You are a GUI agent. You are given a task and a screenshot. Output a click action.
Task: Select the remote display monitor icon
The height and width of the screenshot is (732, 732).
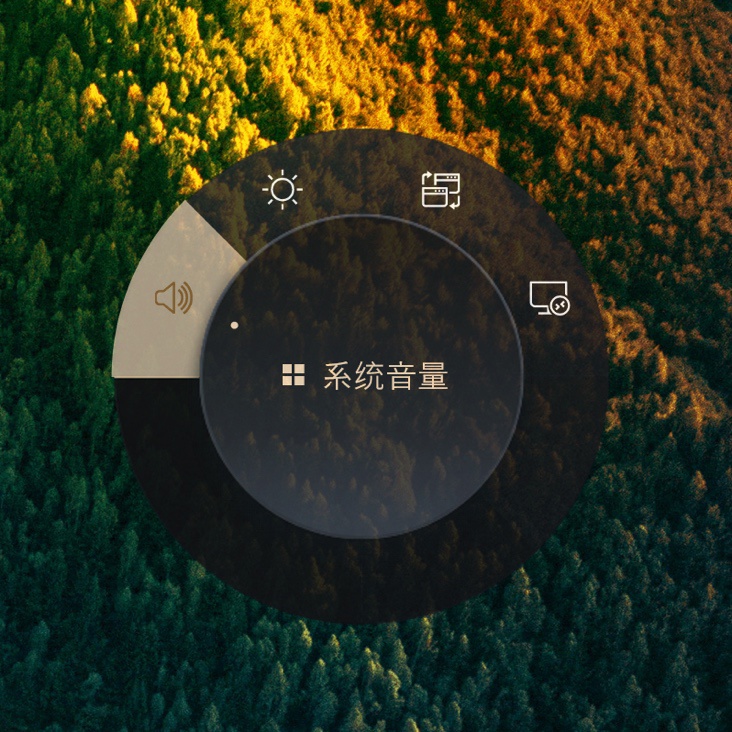coord(548,298)
